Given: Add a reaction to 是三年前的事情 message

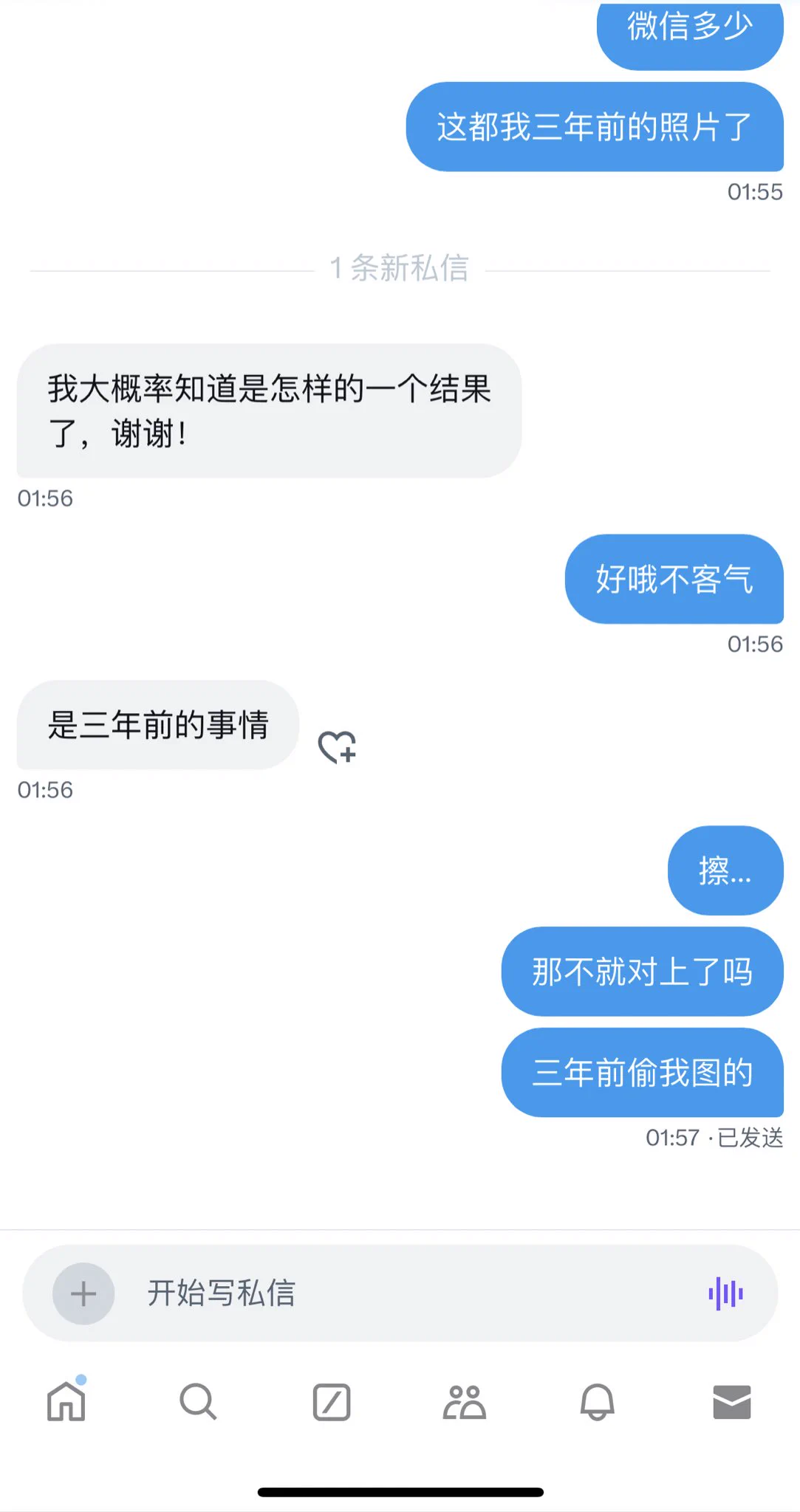Looking at the screenshot, I should tap(337, 747).
